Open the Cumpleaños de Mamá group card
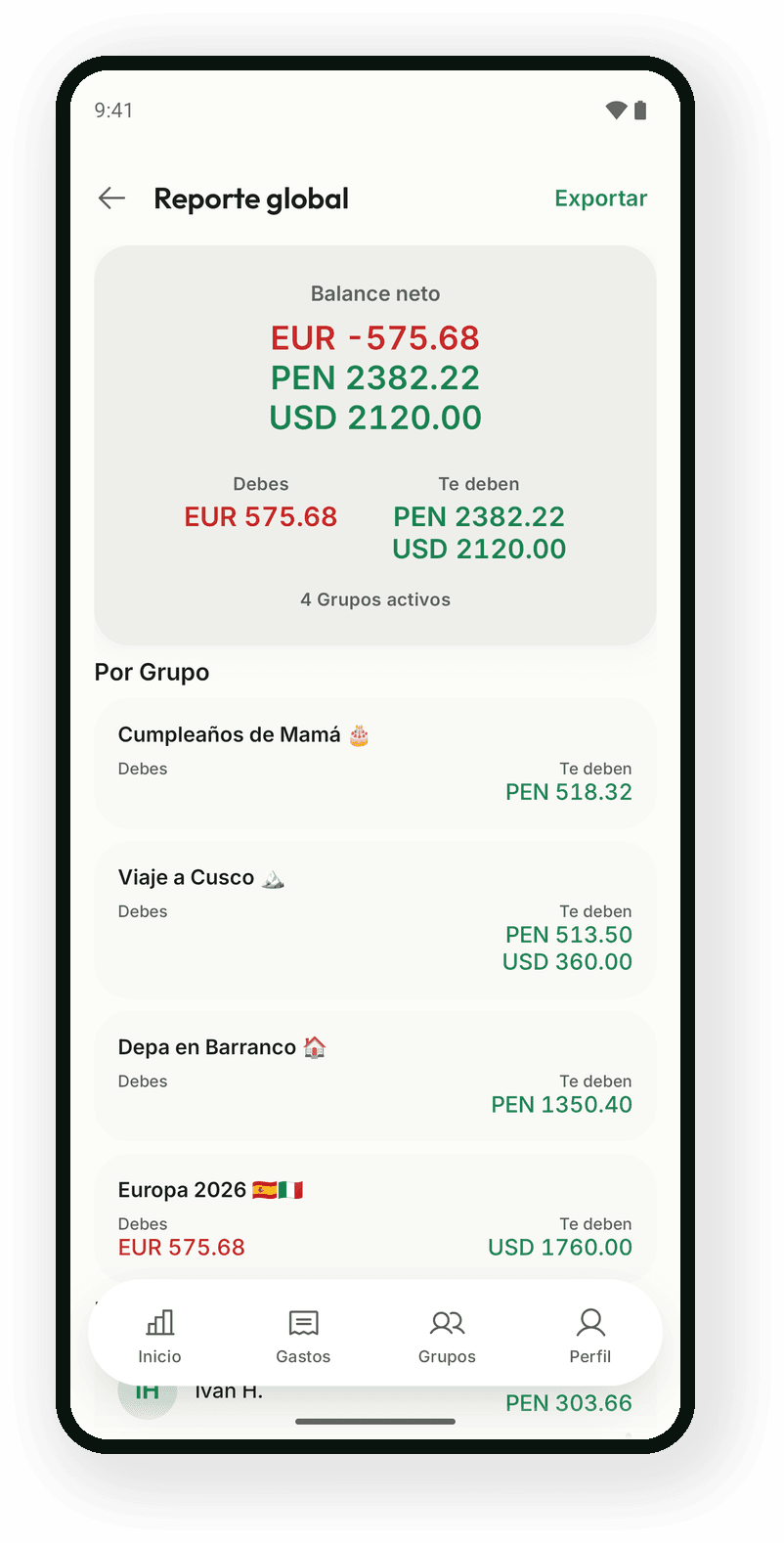This screenshot has width=784, height=1543. click(375, 764)
